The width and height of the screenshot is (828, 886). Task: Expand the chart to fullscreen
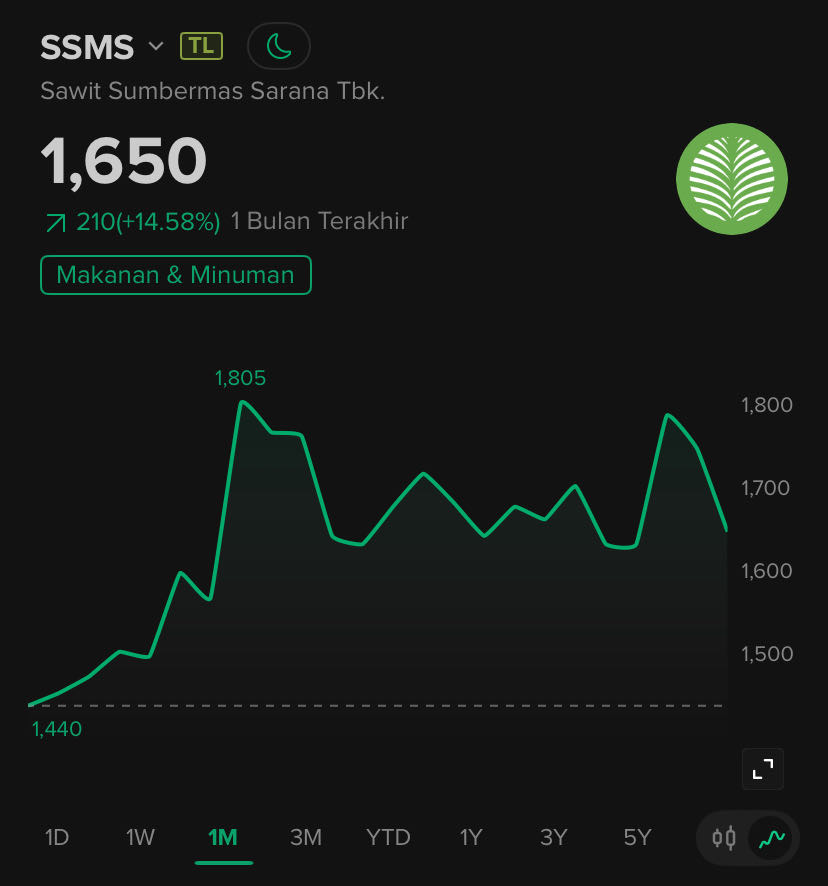tap(763, 768)
